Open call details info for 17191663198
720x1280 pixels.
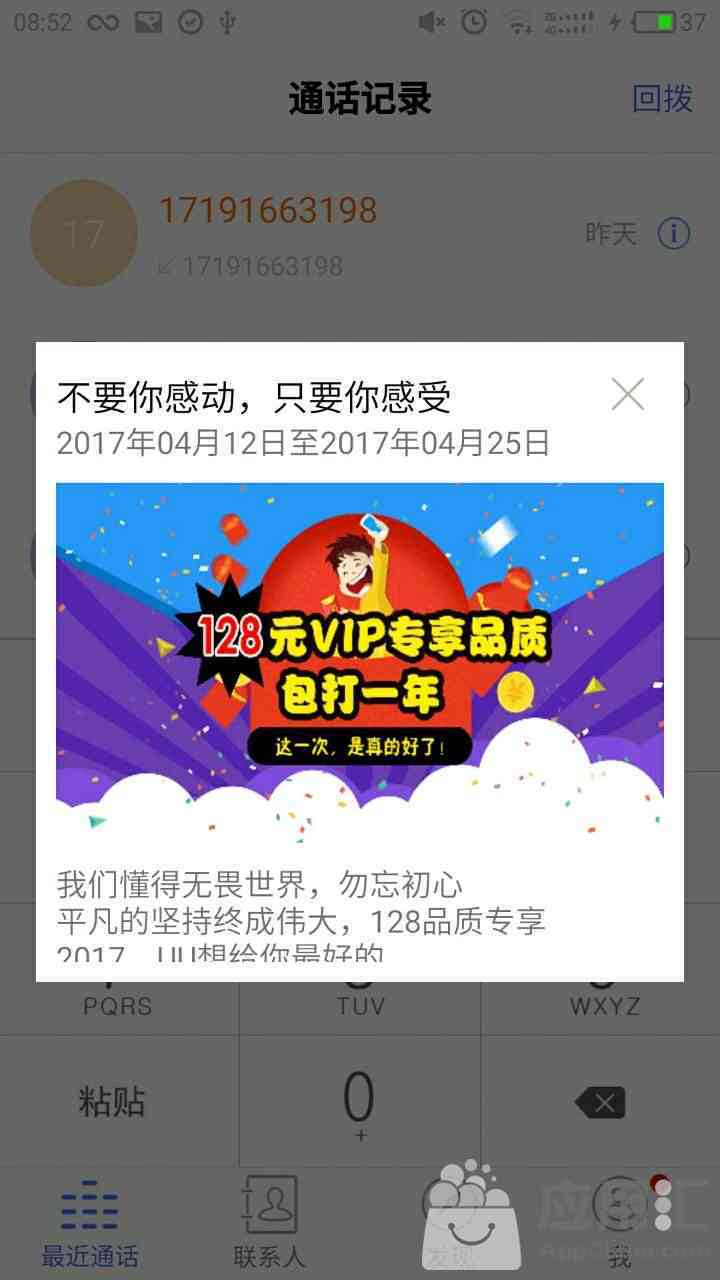pos(674,234)
